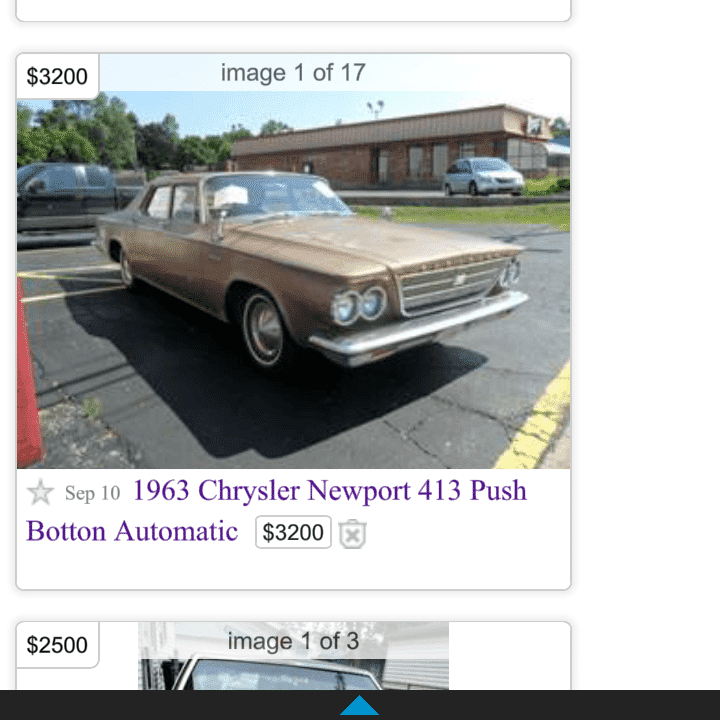The image size is (720, 720).
Task: Open the $2500 listing image
Action: click(293, 660)
